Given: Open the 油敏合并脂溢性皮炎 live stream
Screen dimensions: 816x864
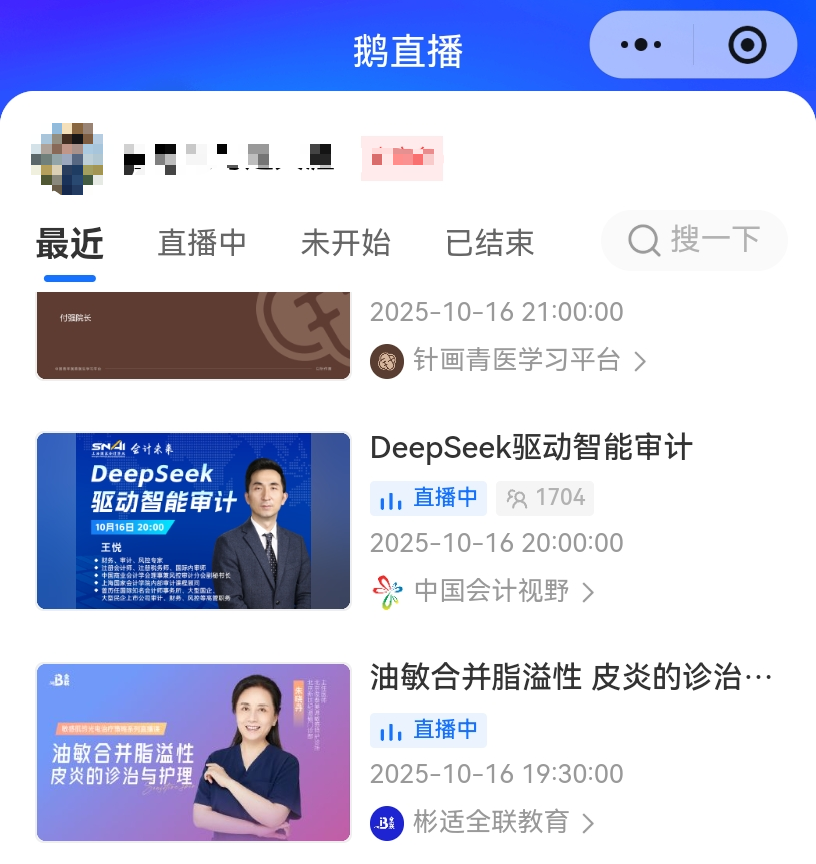Looking at the screenshot, I should point(570,677).
